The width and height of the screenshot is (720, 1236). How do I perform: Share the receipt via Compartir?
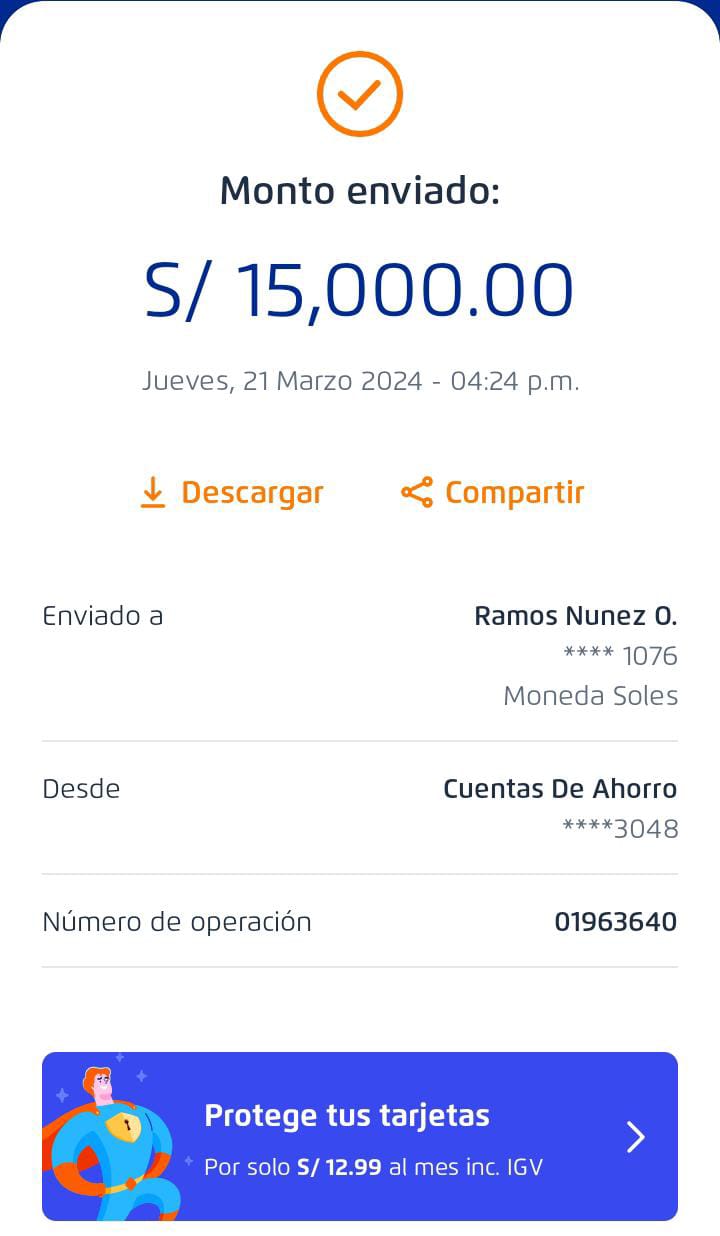tap(492, 493)
